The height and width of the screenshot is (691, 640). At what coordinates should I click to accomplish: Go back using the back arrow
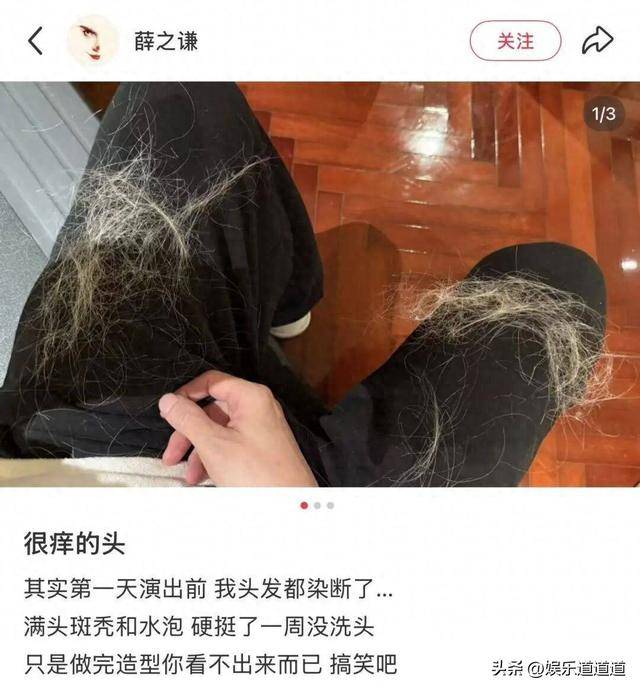[36, 41]
